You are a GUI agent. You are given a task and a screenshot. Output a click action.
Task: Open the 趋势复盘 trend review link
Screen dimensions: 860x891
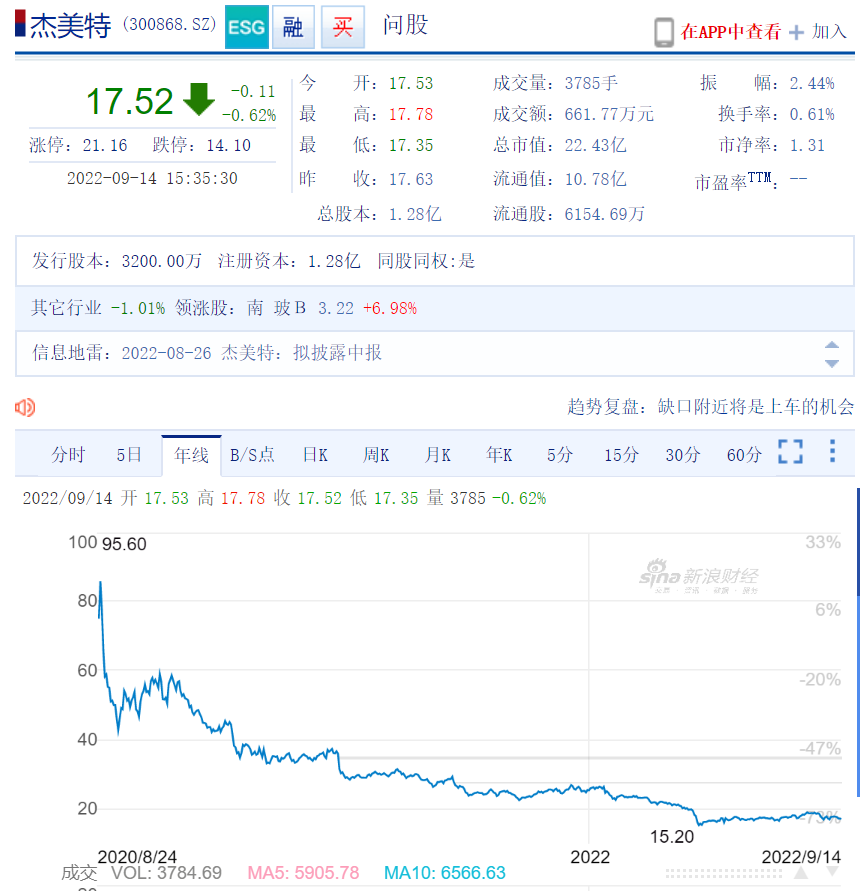point(711,407)
